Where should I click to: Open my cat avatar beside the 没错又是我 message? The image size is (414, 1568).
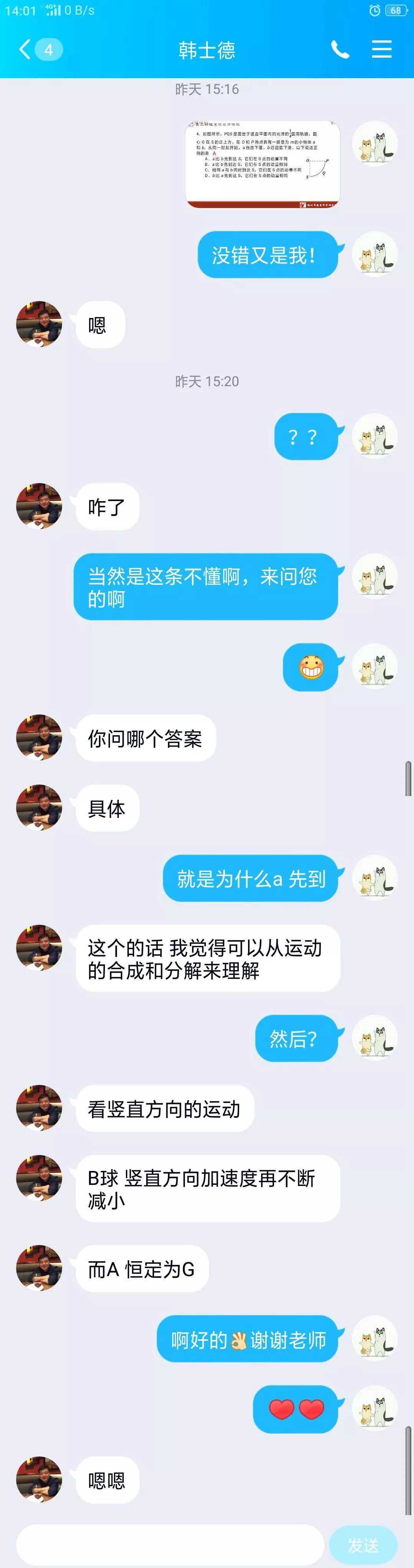(x=375, y=254)
